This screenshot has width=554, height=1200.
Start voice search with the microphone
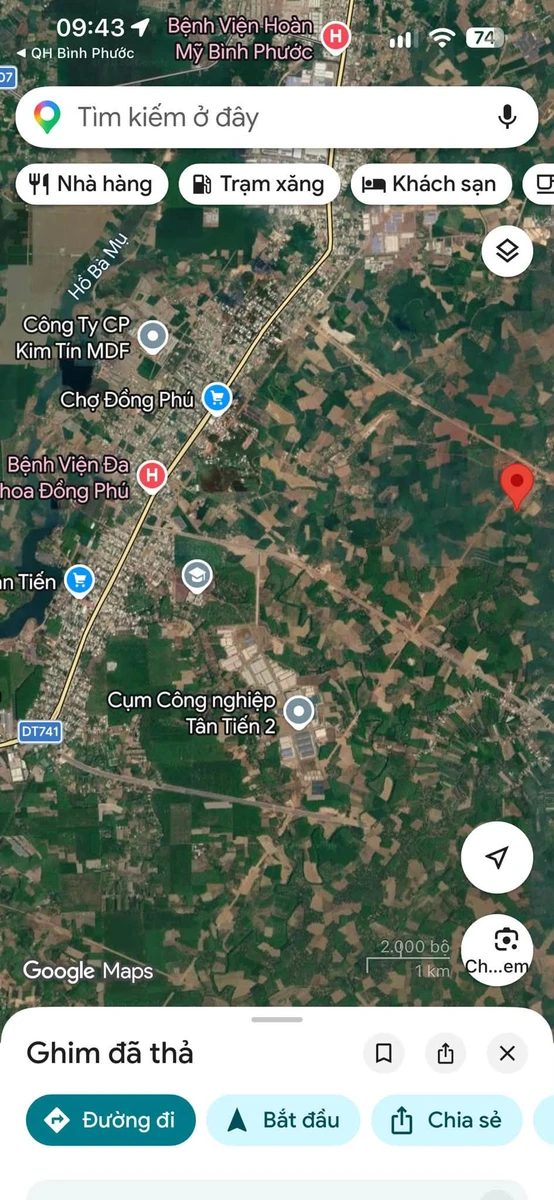click(507, 118)
